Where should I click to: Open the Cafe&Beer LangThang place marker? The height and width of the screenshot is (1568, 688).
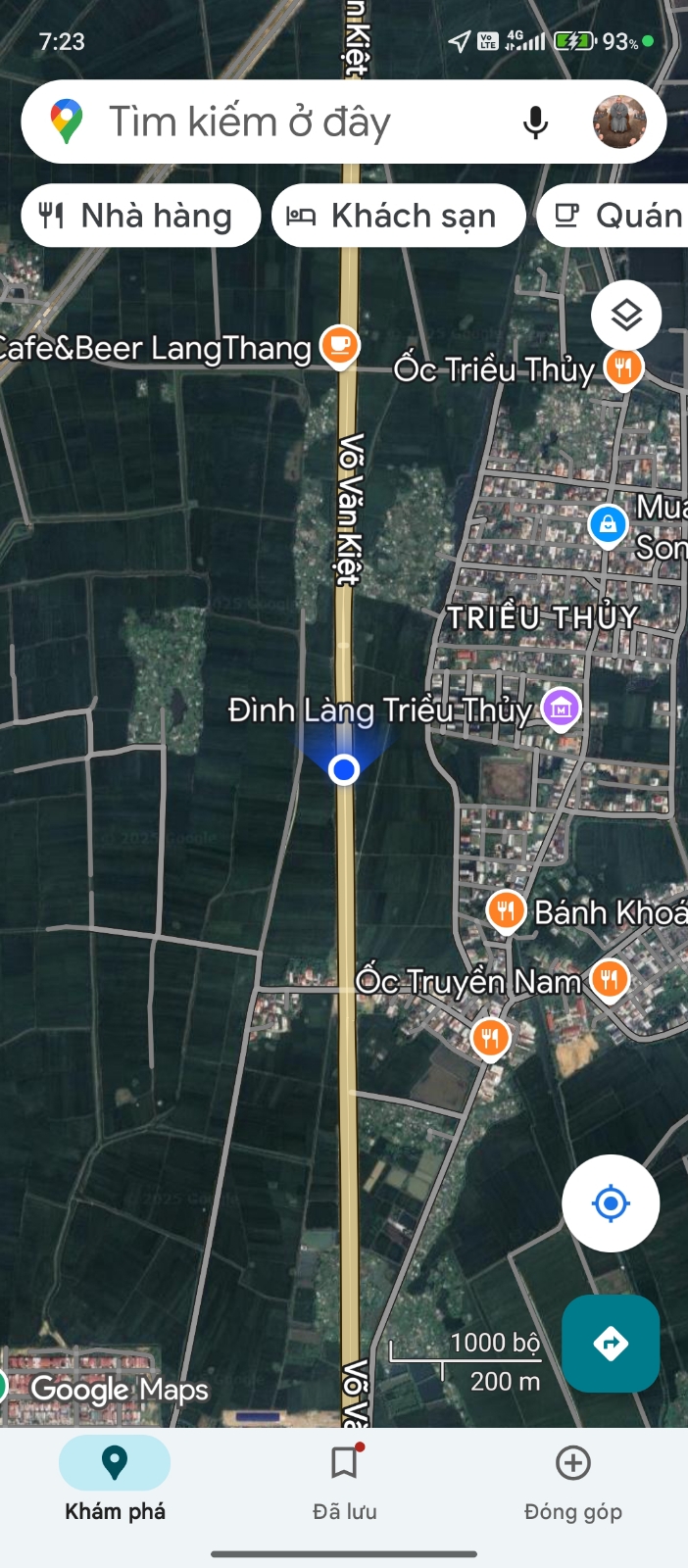pyautogui.click(x=340, y=345)
